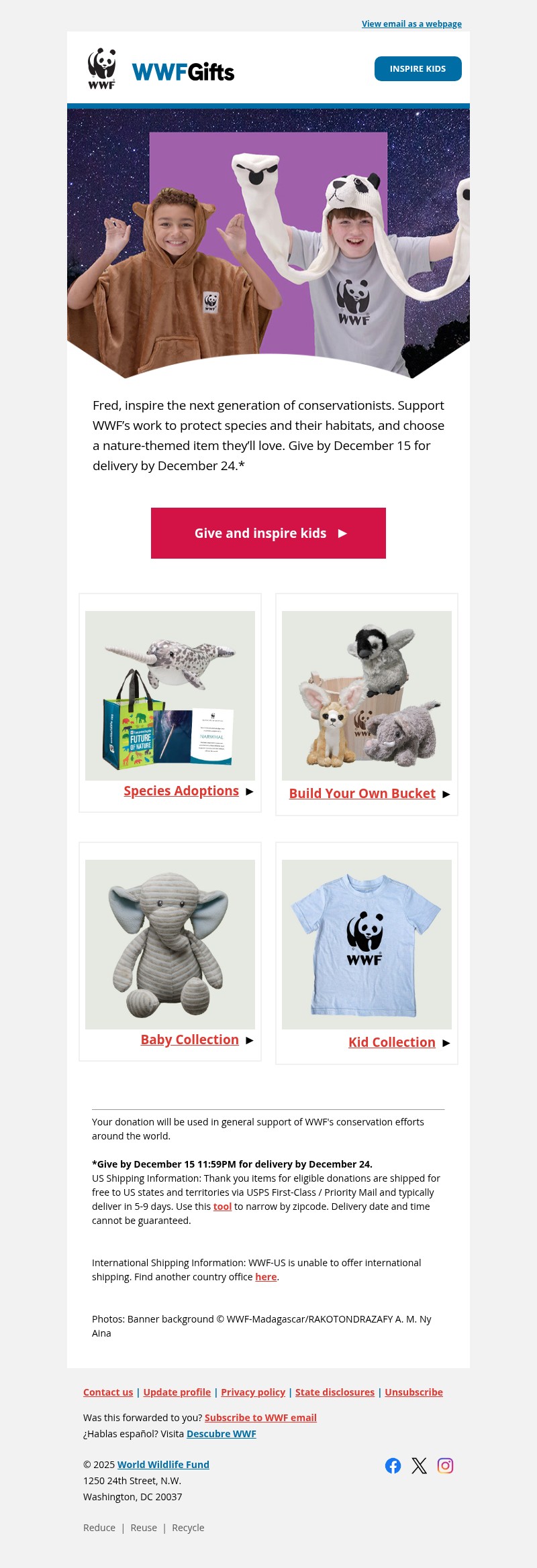Open the Baby Collection link

click(x=189, y=1040)
